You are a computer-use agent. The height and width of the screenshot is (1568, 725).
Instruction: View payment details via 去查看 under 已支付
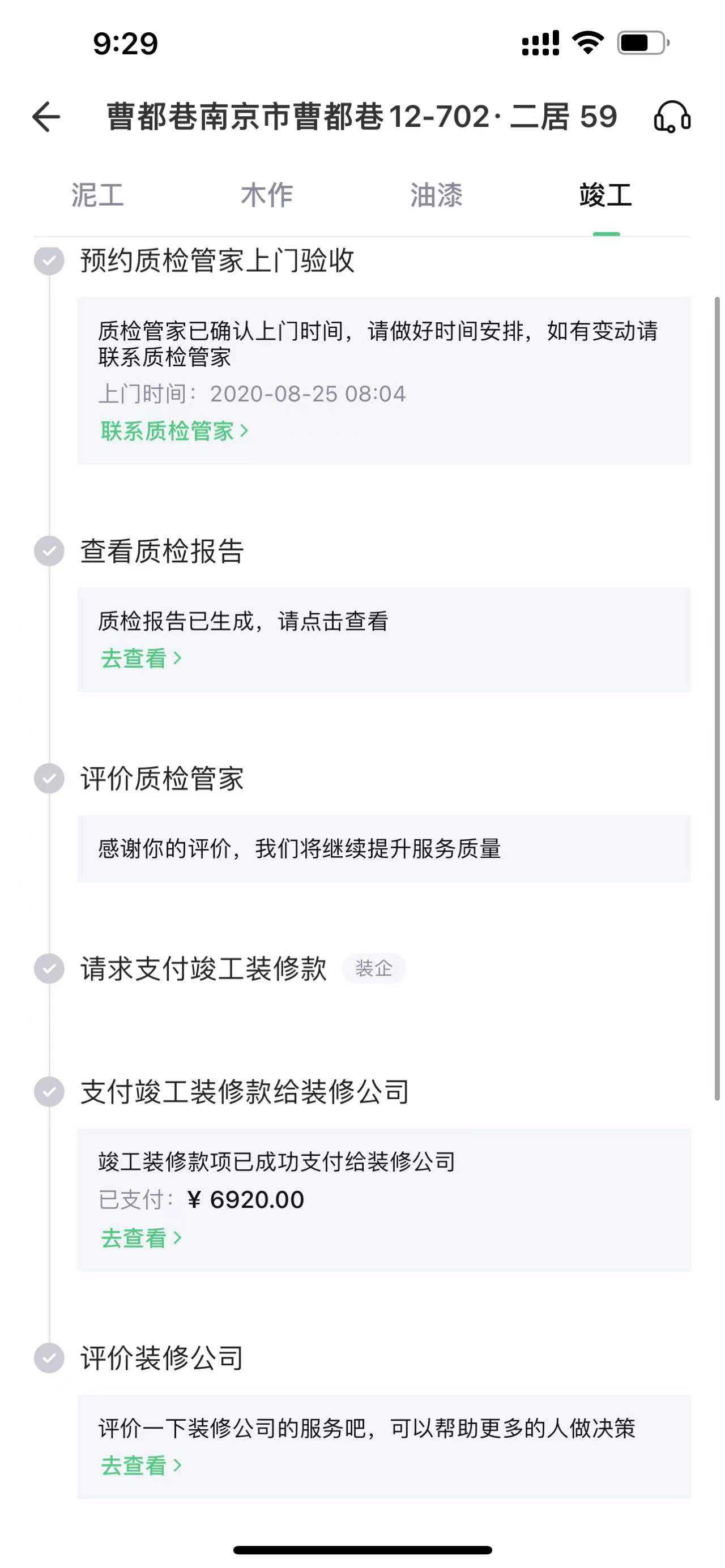point(140,1238)
